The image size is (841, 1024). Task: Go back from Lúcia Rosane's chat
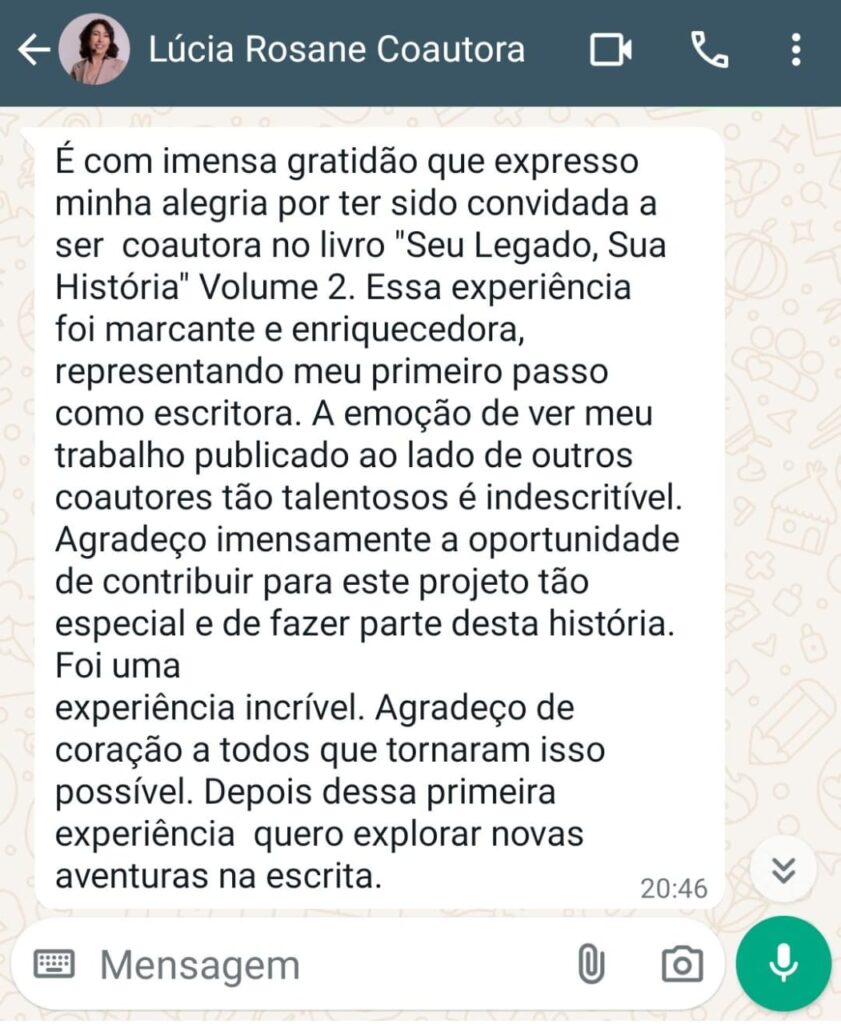point(33,50)
